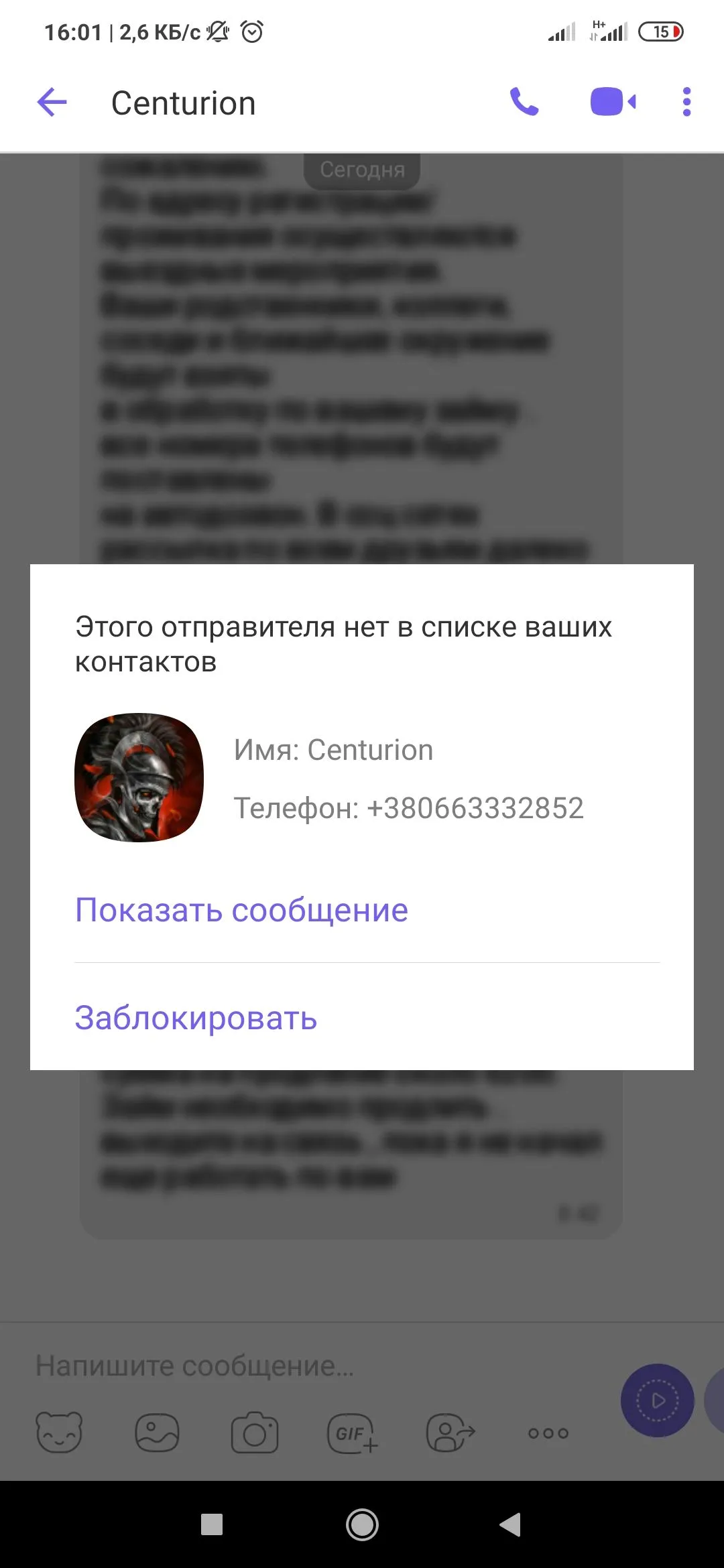The width and height of the screenshot is (724, 1568).
Task: Start a video call with Centurion
Action: coord(613,103)
